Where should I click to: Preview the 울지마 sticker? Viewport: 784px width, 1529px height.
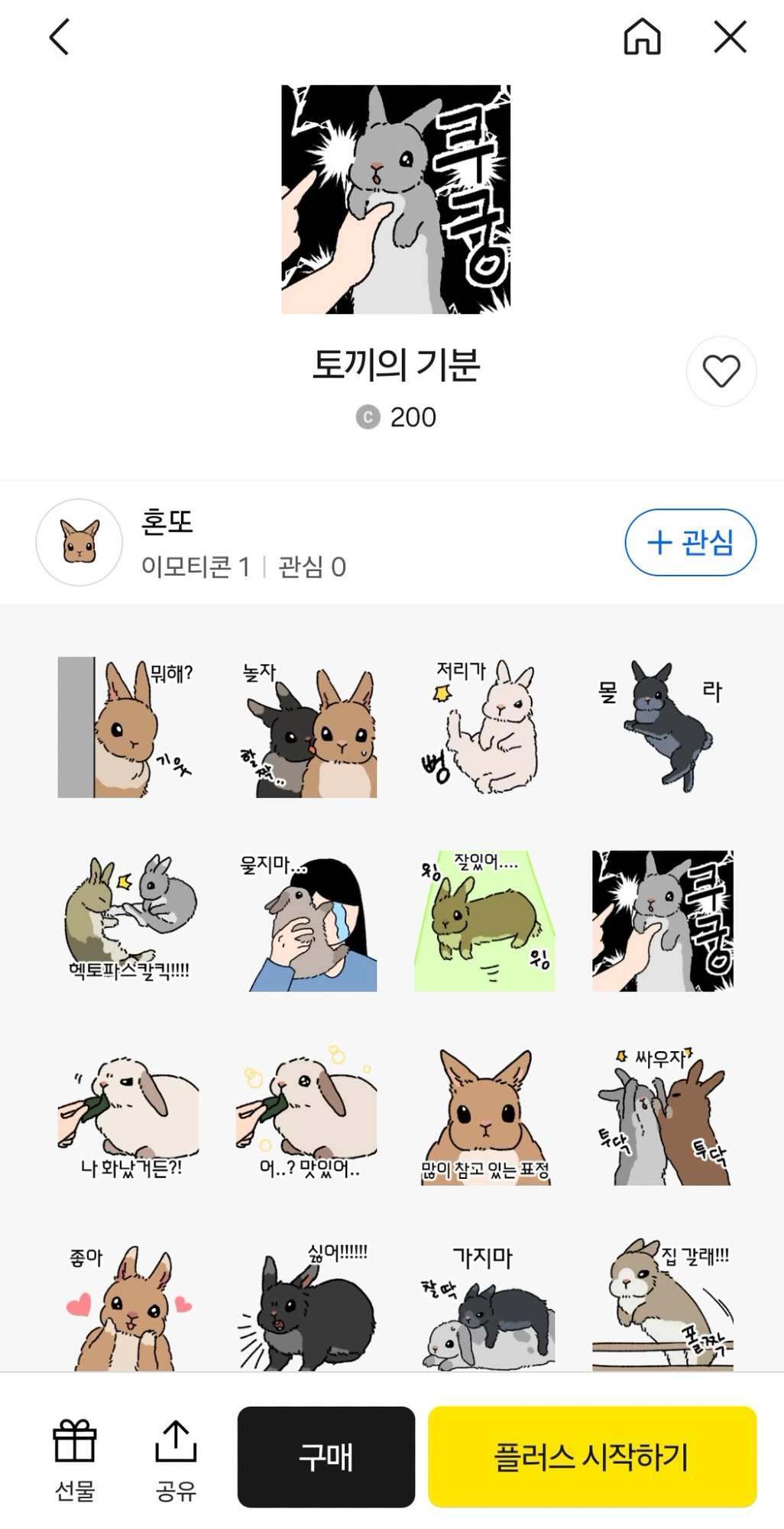click(307, 920)
